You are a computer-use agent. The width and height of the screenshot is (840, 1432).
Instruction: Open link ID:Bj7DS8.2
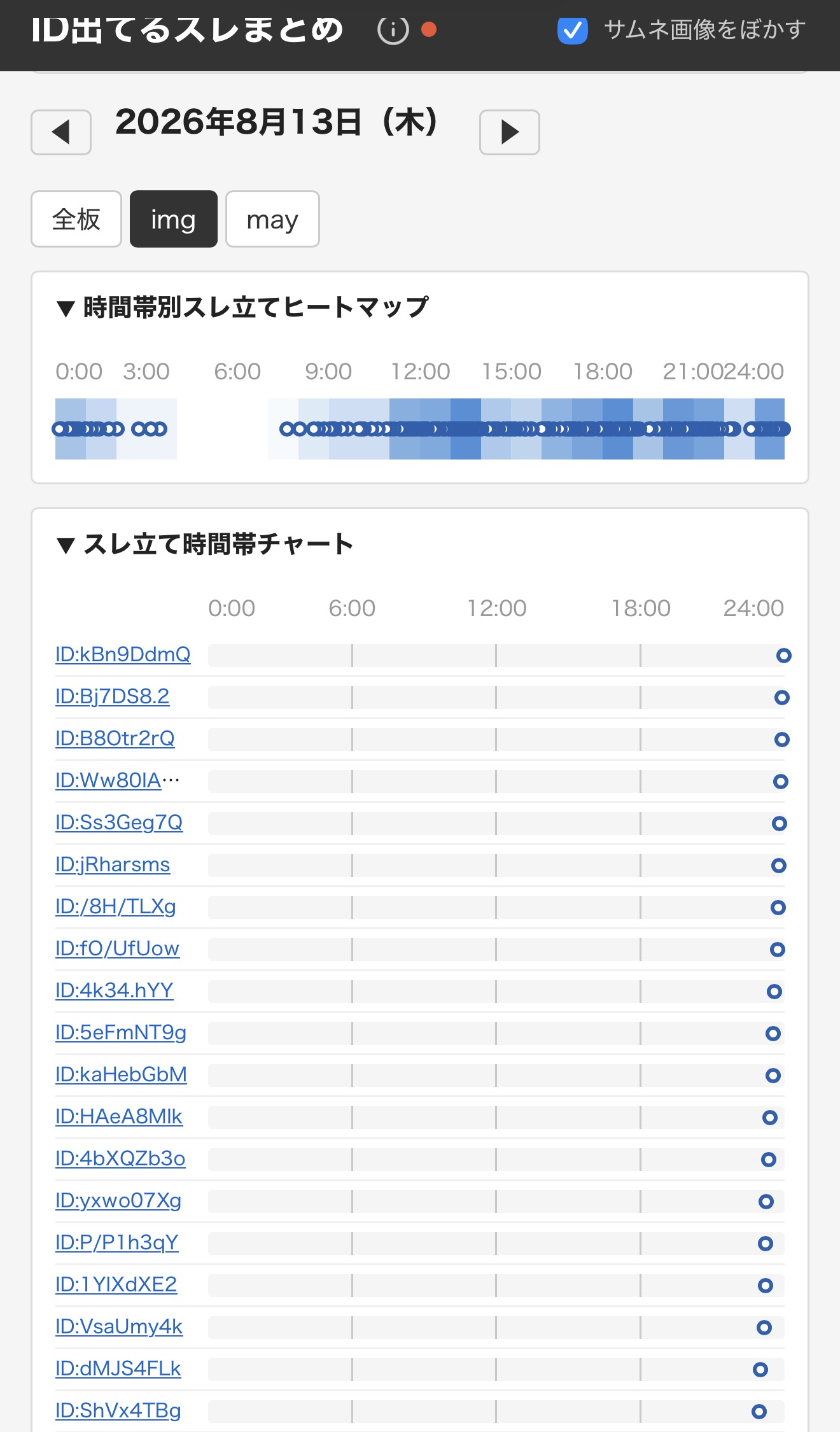(113, 696)
